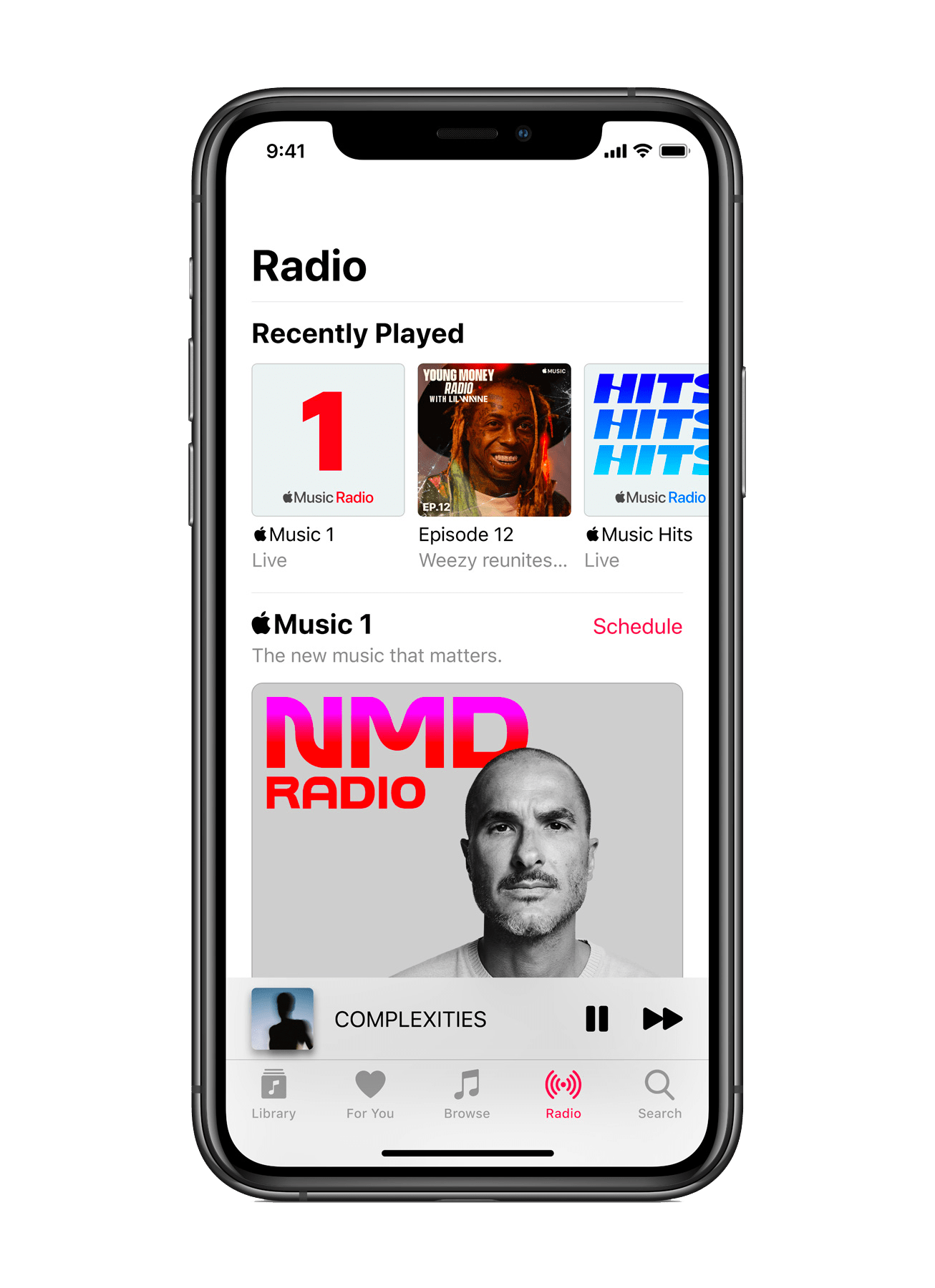Switch to the For You tab
This screenshot has height=1288, width=935.
point(370,1094)
